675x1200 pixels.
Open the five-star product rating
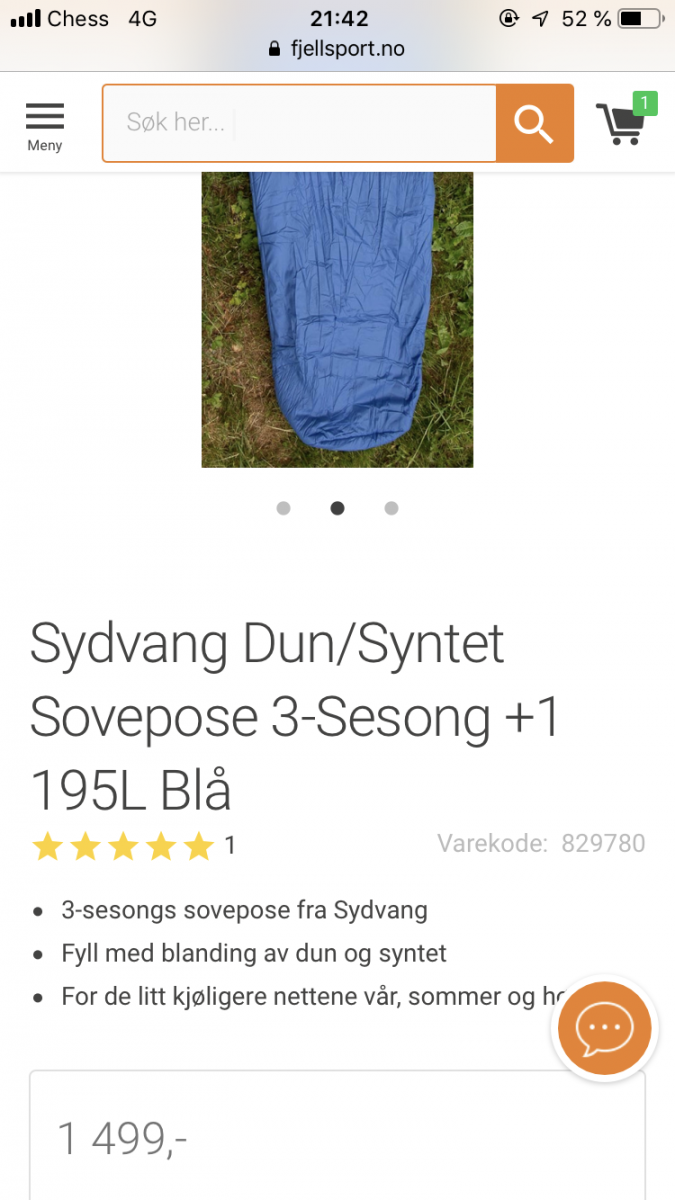click(124, 846)
